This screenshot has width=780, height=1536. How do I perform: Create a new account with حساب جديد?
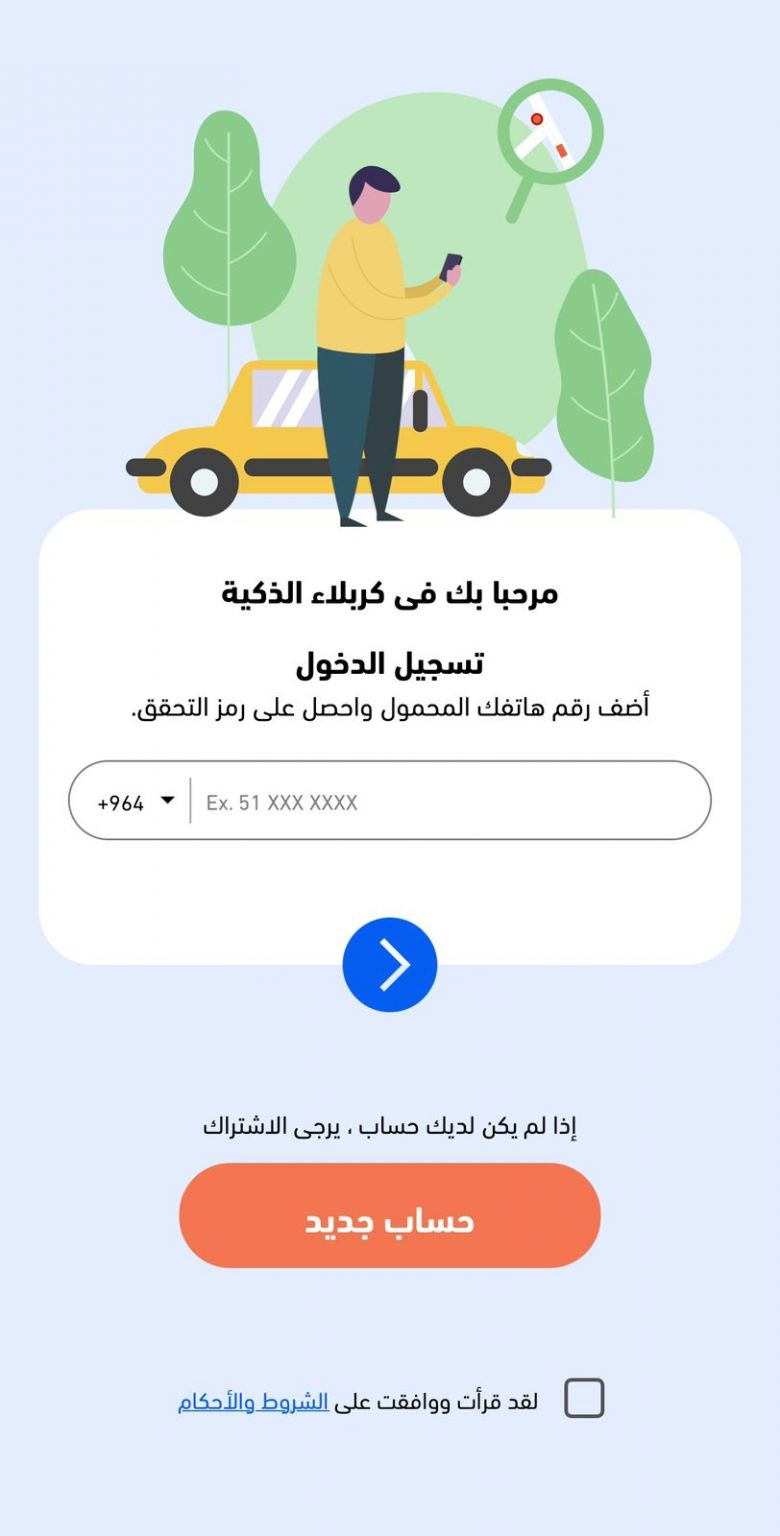click(390, 1216)
